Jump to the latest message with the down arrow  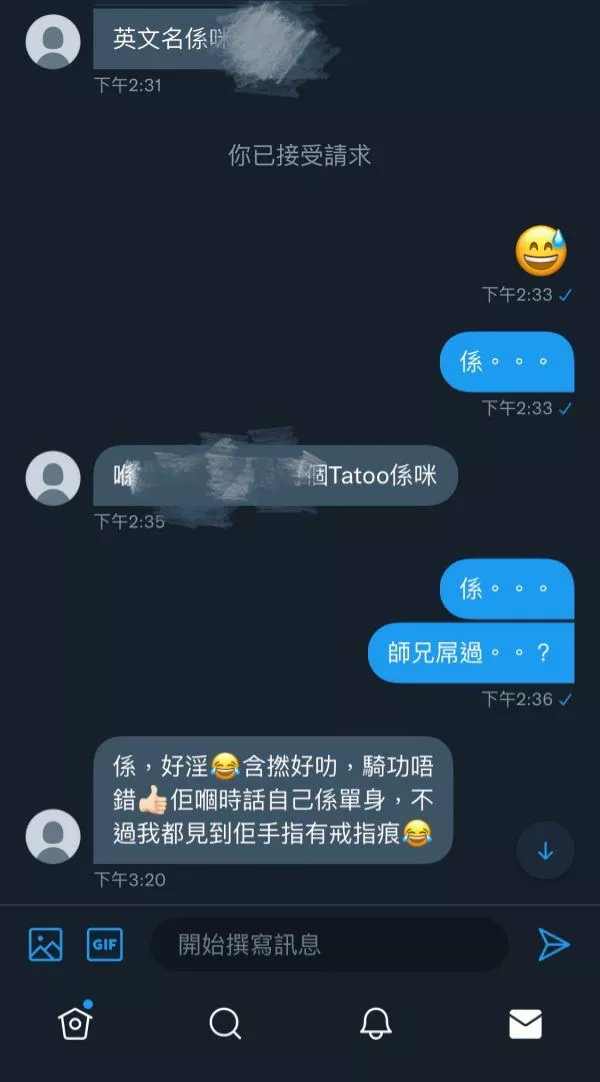[545, 851]
